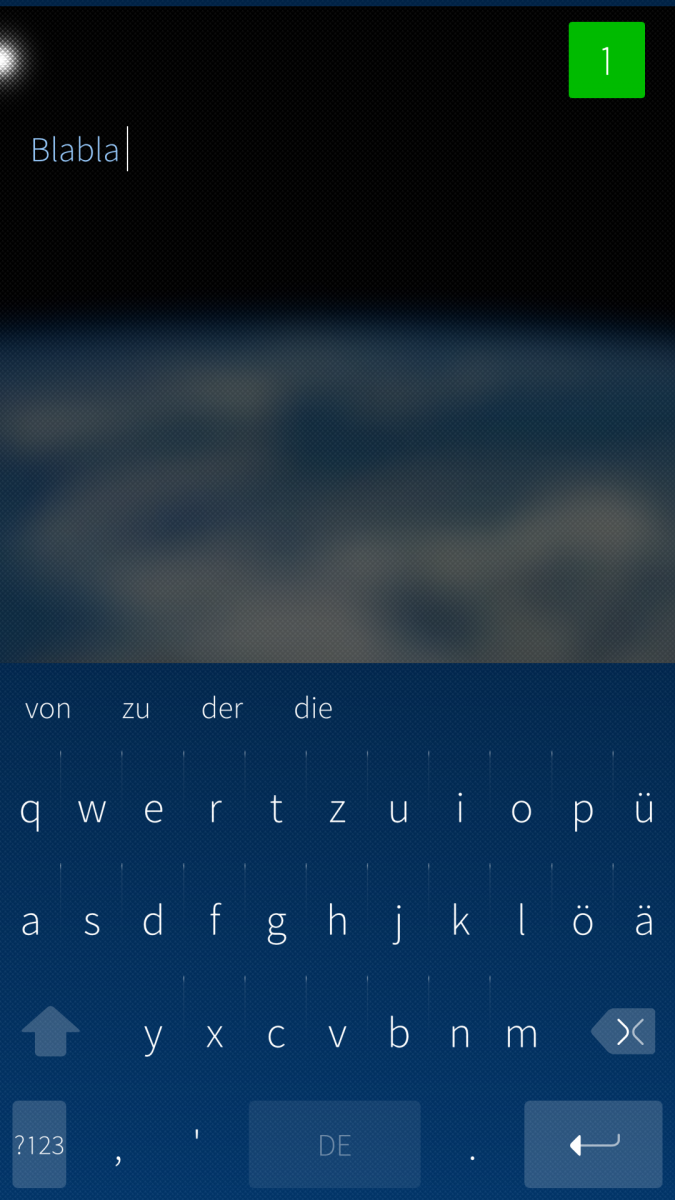Tap the comma key

[x=119, y=1150]
